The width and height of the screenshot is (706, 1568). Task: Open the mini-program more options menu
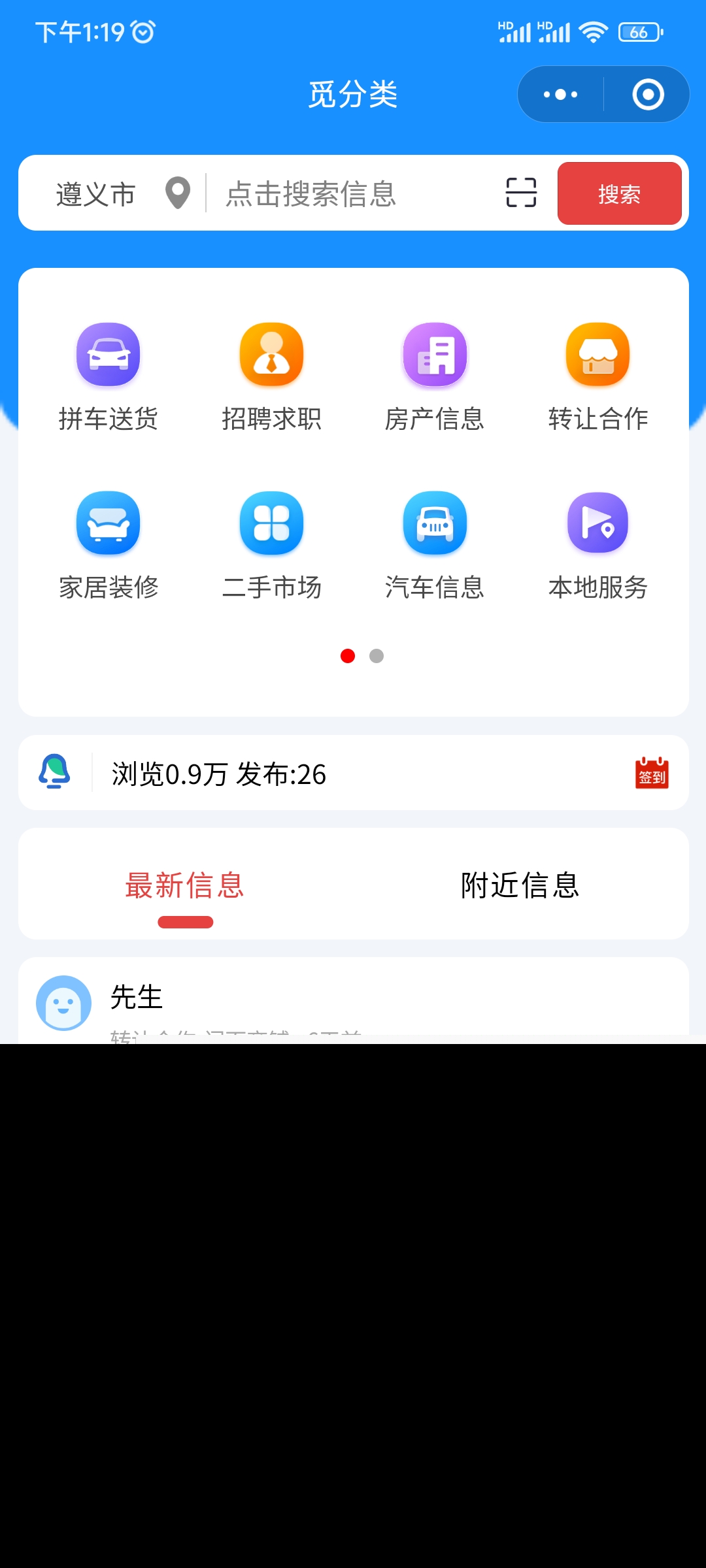[x=560, y=95]
